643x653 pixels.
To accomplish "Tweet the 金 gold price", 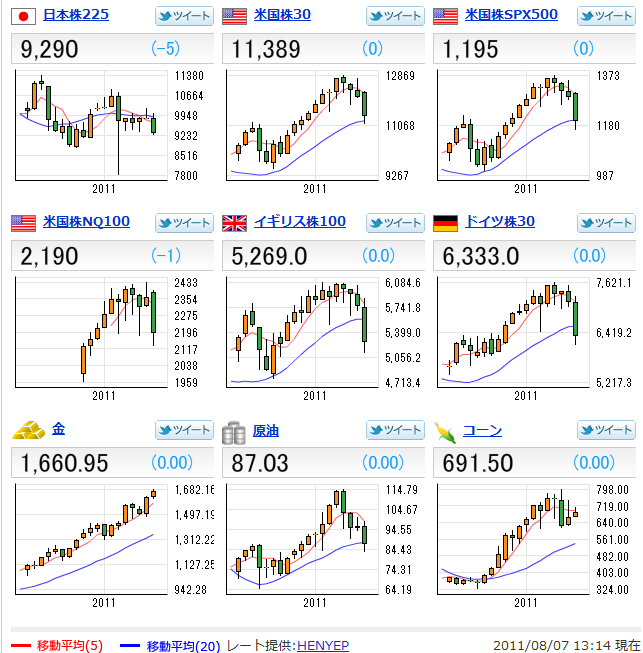I will click(184, 430).
